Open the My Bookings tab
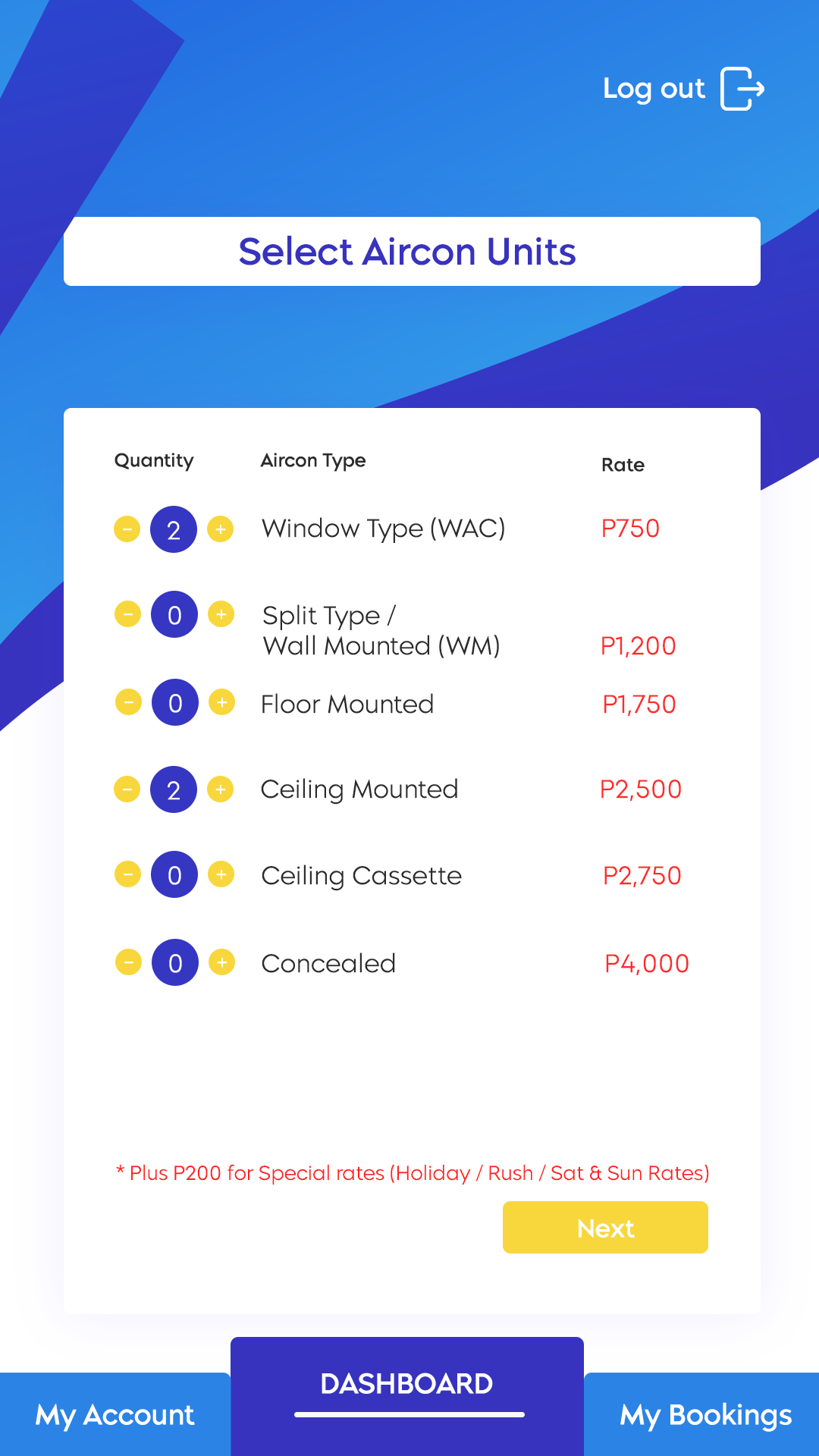819x1456 pixels. click(x=705, y=1415)
